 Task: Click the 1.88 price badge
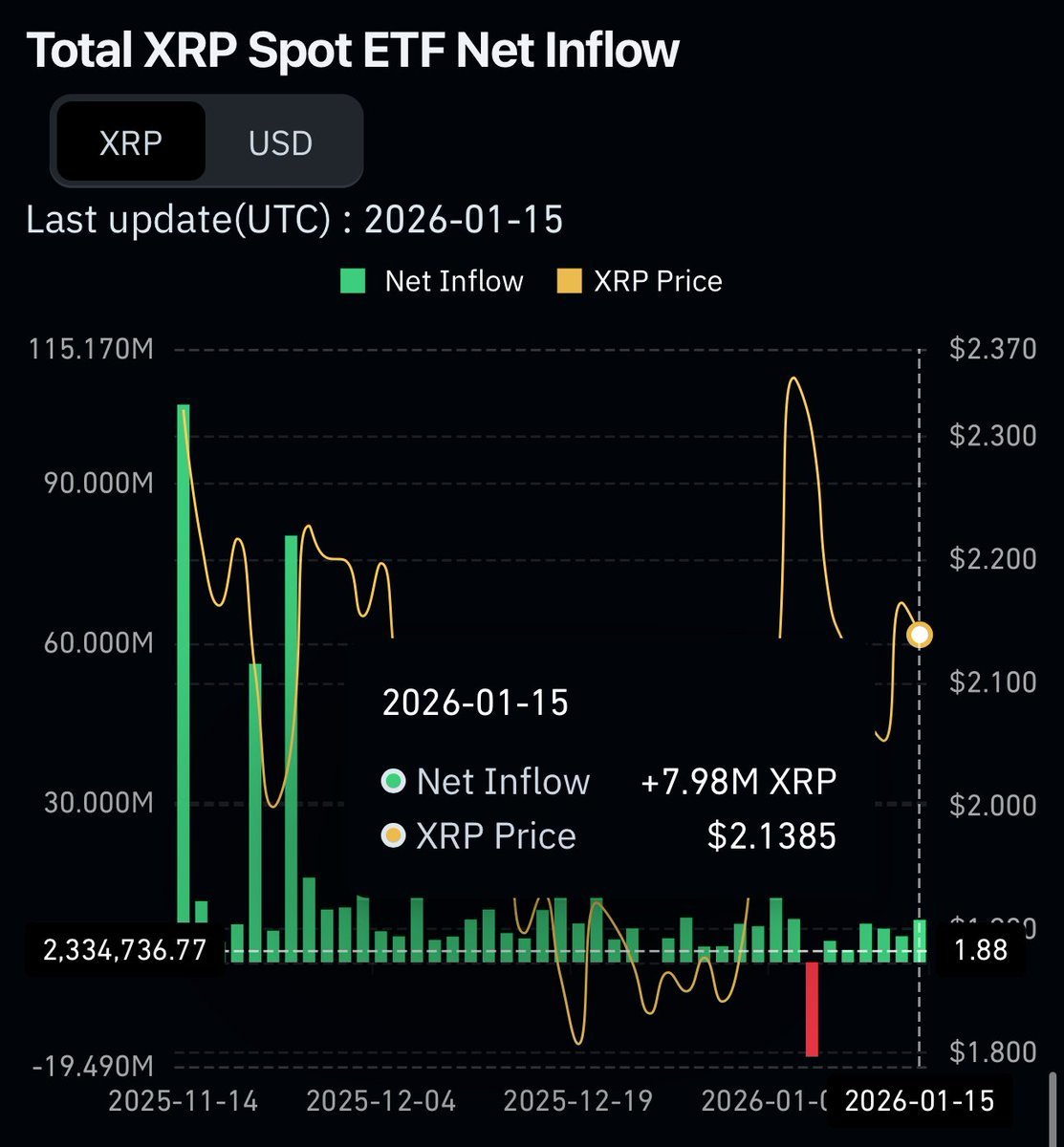[x=981, y=949]
